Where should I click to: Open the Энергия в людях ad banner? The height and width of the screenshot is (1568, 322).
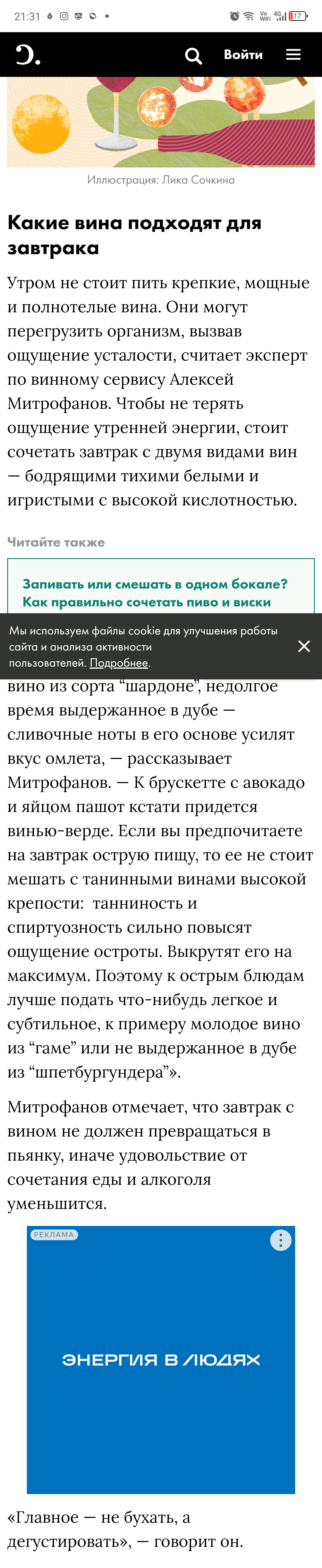coord(161,1360)
